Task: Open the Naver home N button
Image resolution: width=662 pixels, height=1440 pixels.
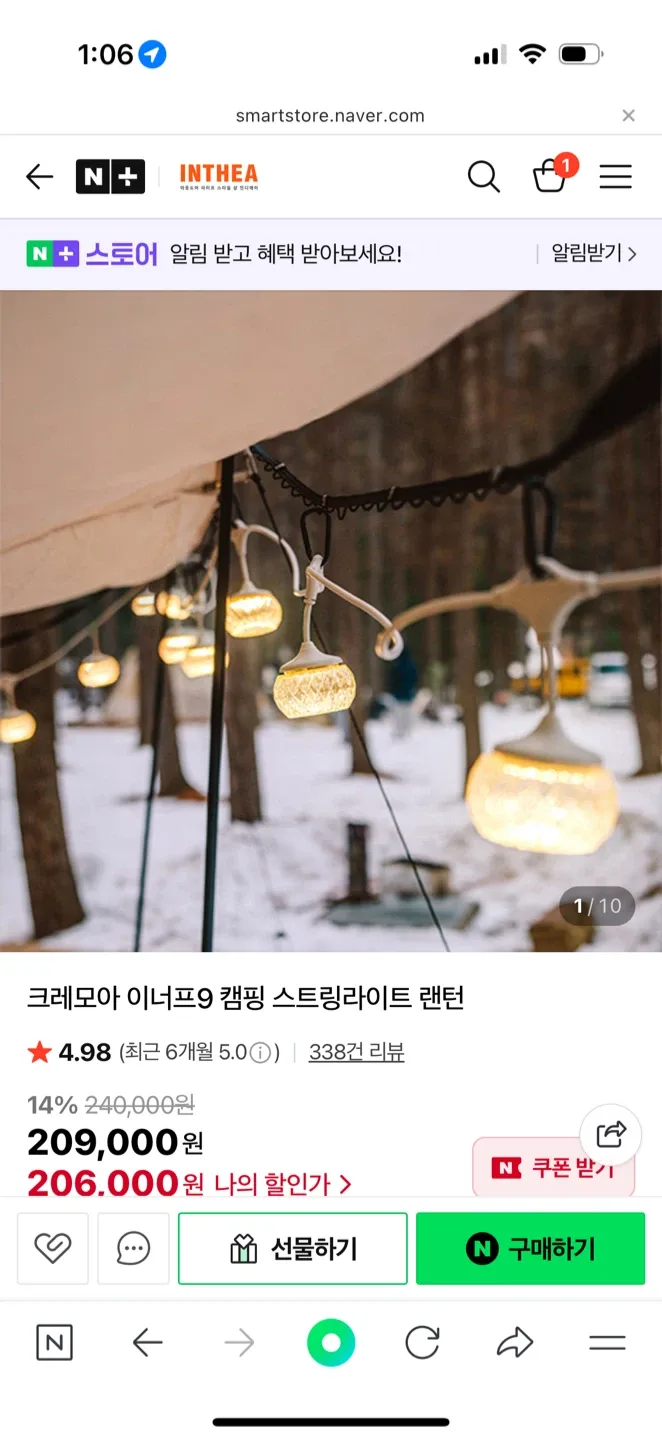Action: click(54, 1343)
